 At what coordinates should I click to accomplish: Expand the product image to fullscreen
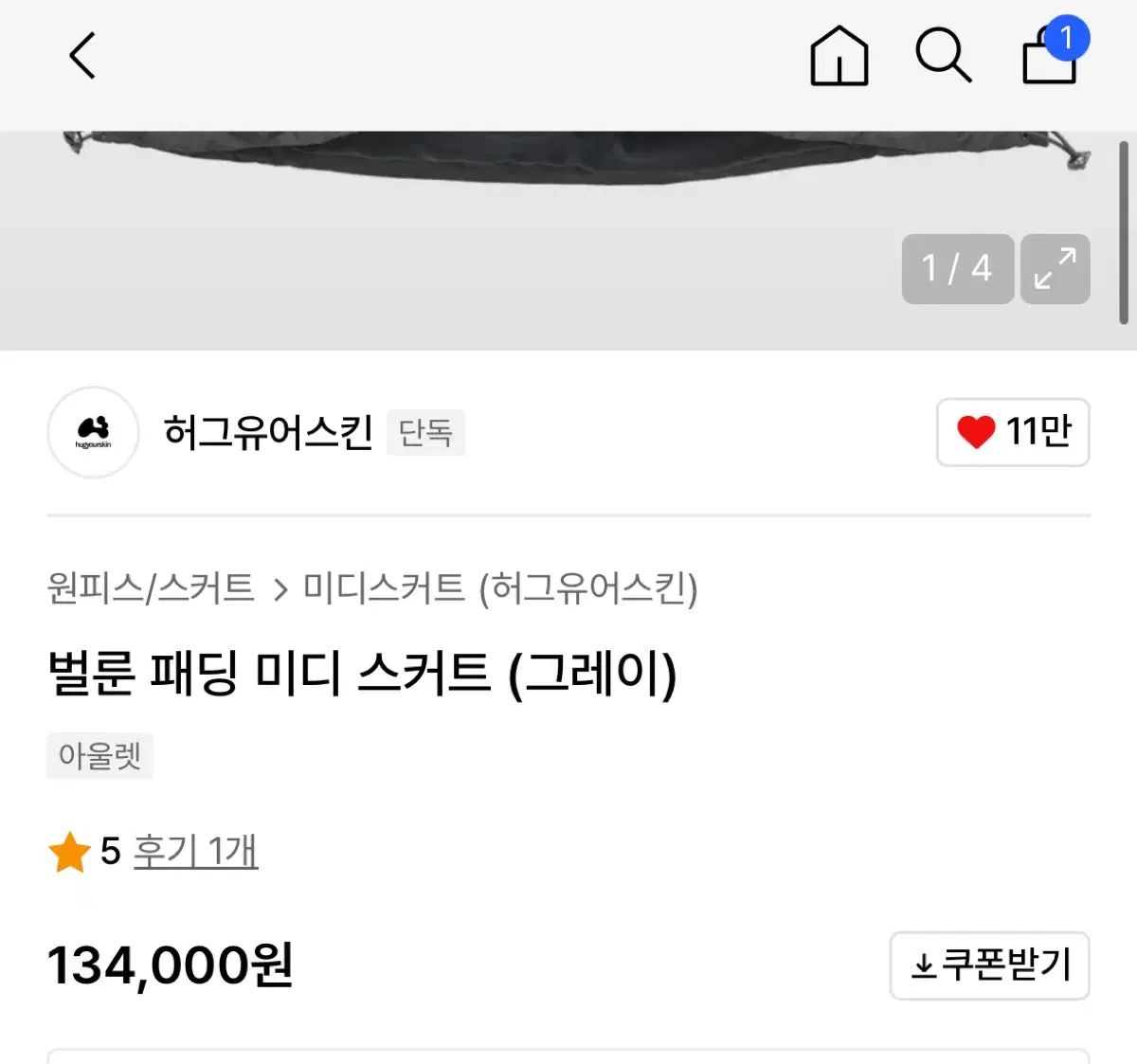point(1055,269)
